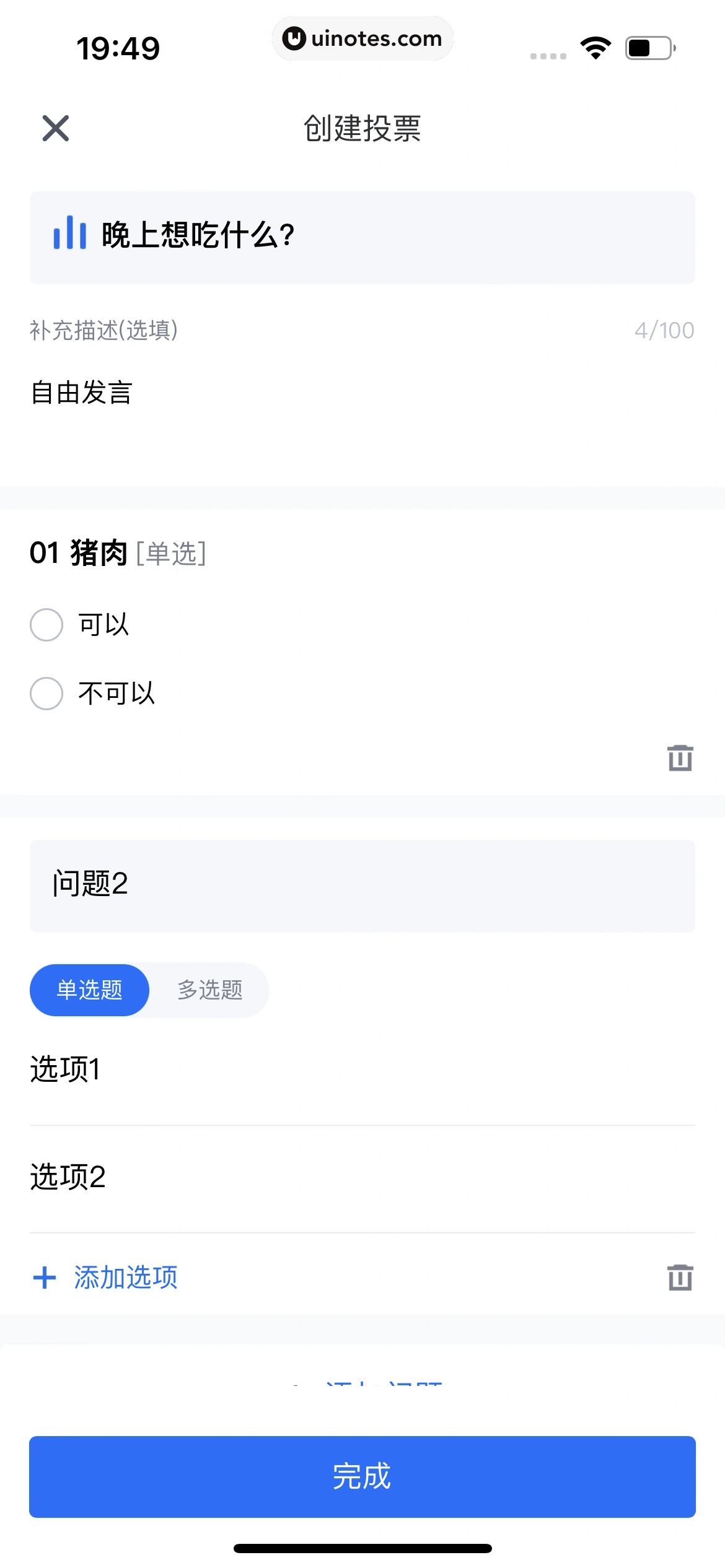Screen dimensions: 725x1568
Task: Close the 创建投票 screen with the X
Action: [x=55, y=129]
